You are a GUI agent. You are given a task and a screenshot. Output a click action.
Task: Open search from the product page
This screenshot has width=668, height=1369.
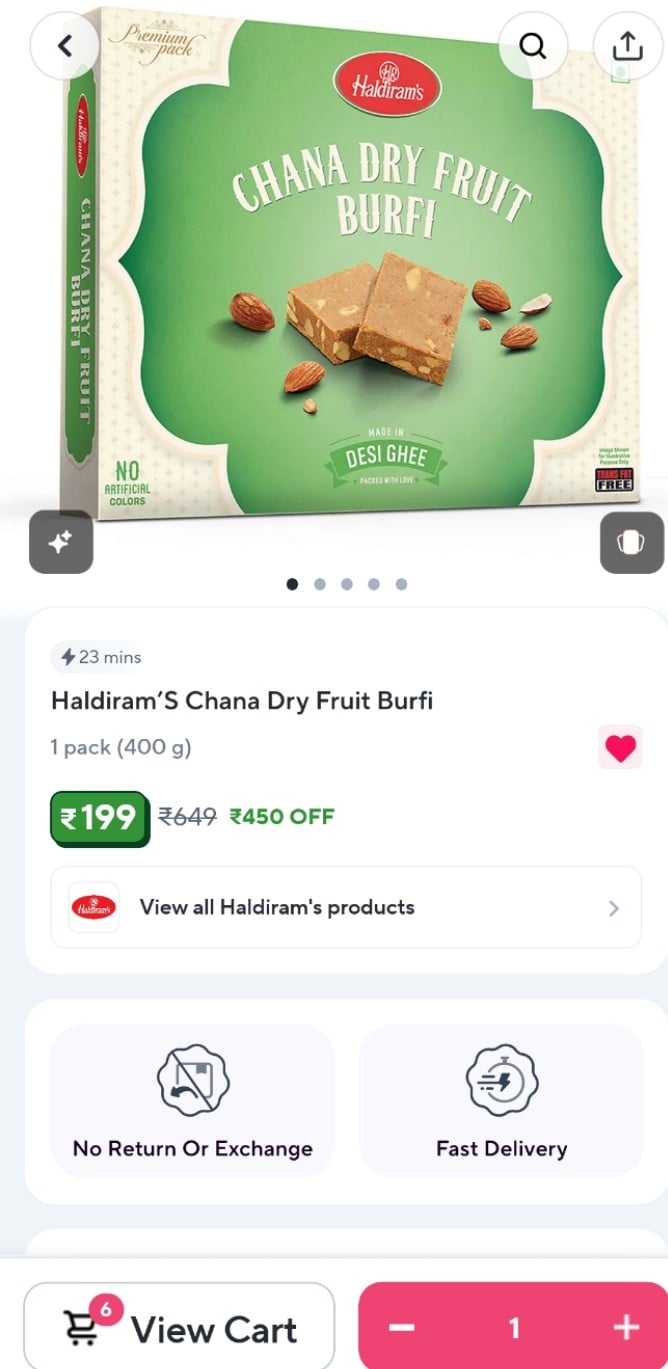coord(533,46)
